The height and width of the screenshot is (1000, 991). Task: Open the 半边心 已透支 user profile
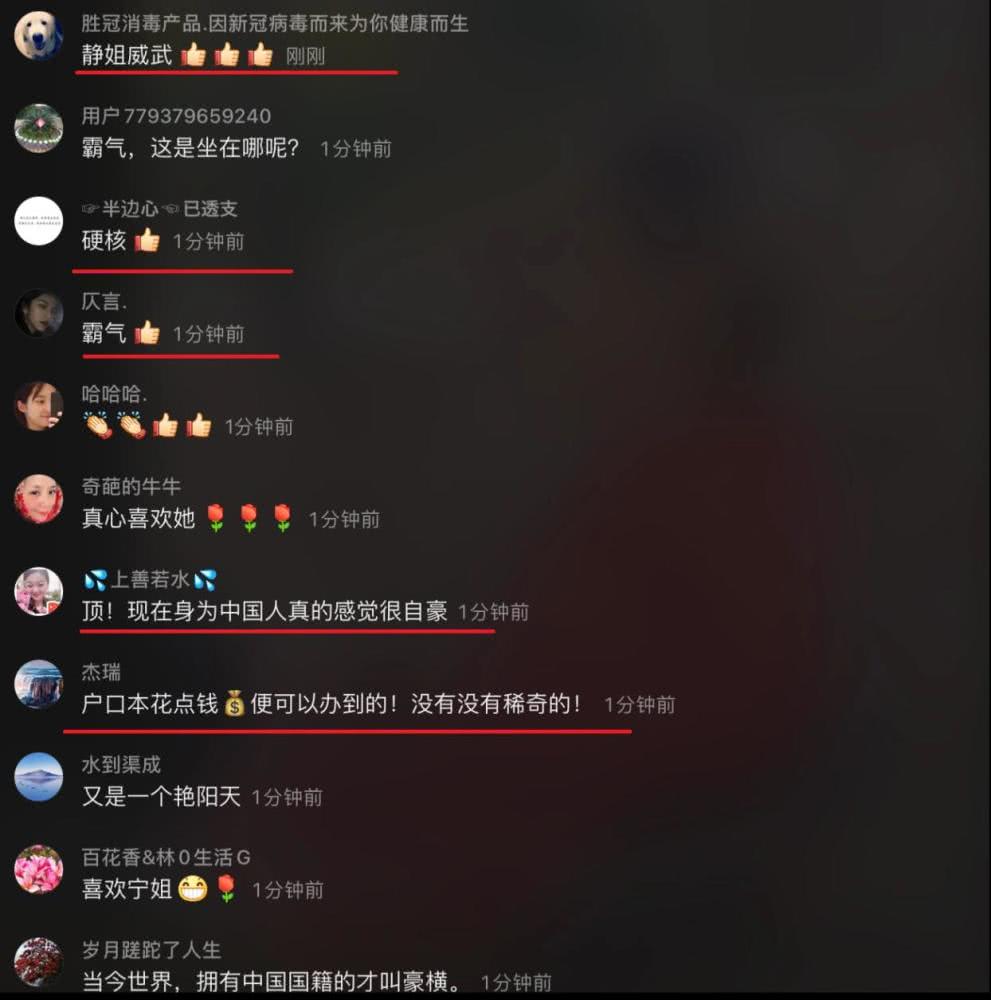(39, 221)
